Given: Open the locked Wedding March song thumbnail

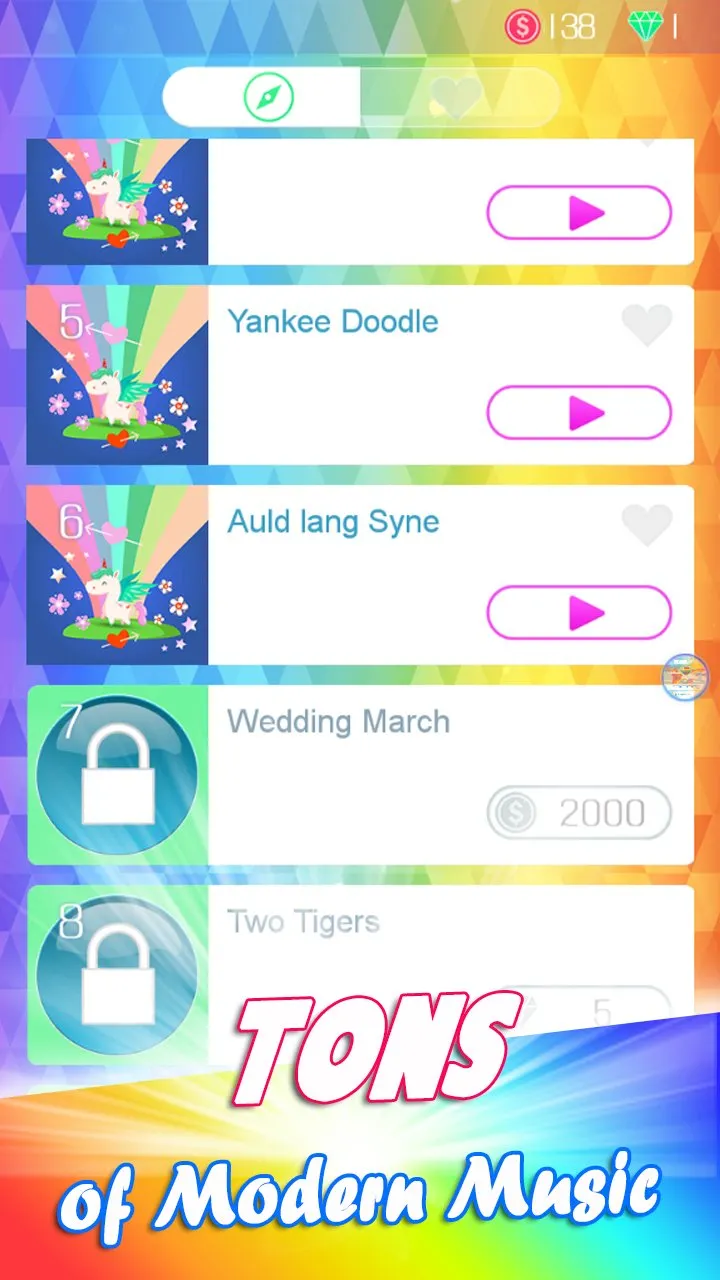Looking at the screenshot, I should pos(117,775).
